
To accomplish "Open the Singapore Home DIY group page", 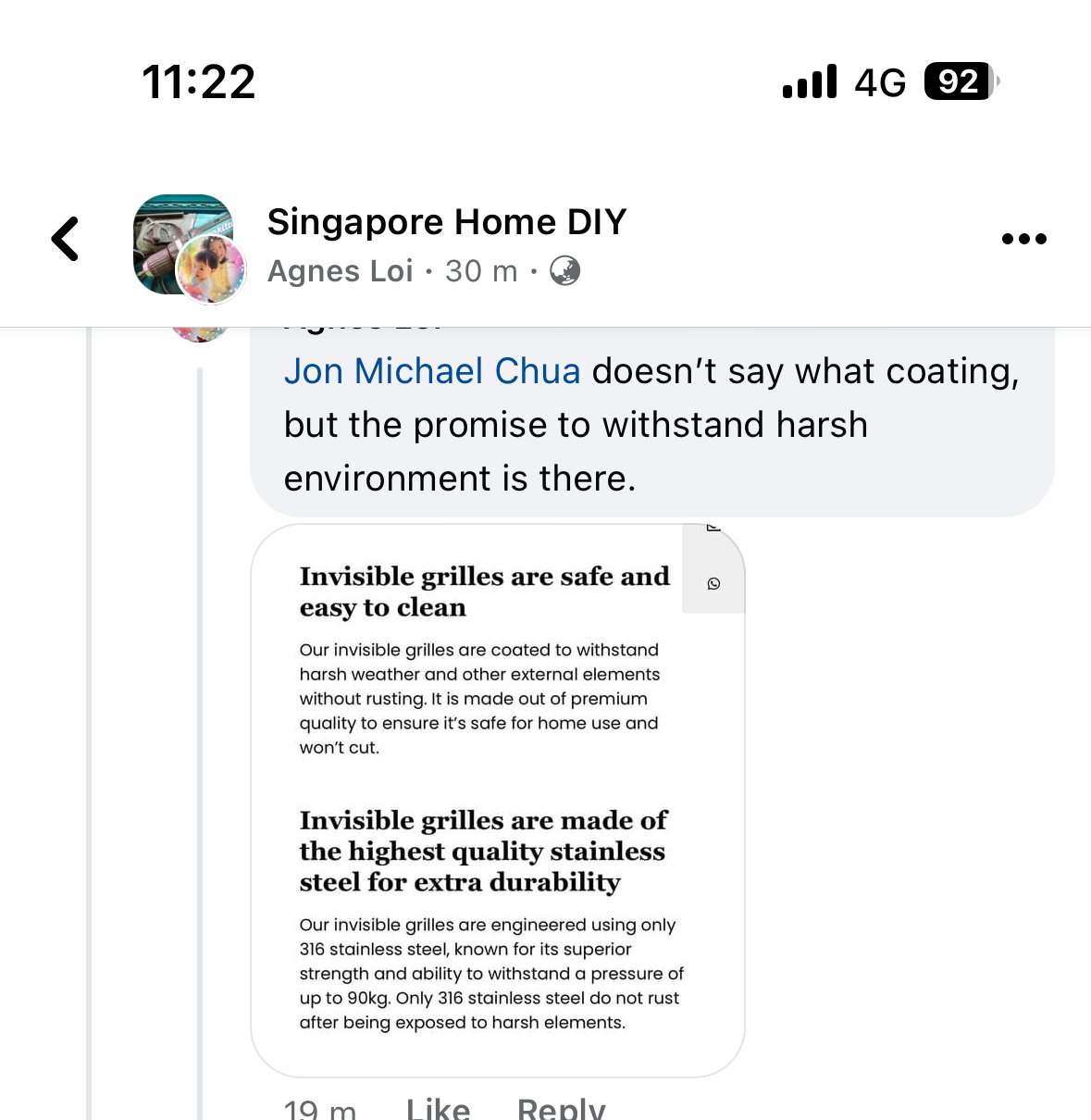I will (x=446, y=222).
